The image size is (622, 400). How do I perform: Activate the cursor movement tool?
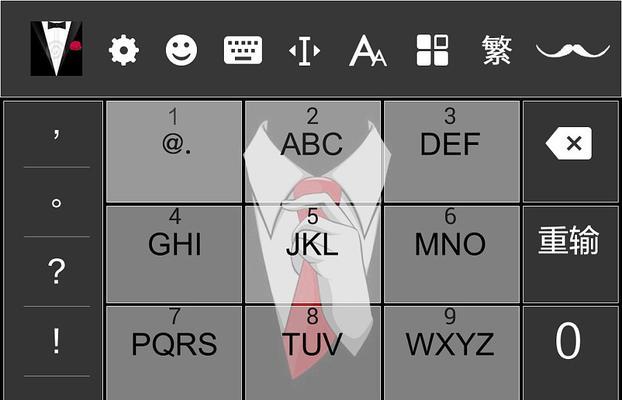pos(304,50)
